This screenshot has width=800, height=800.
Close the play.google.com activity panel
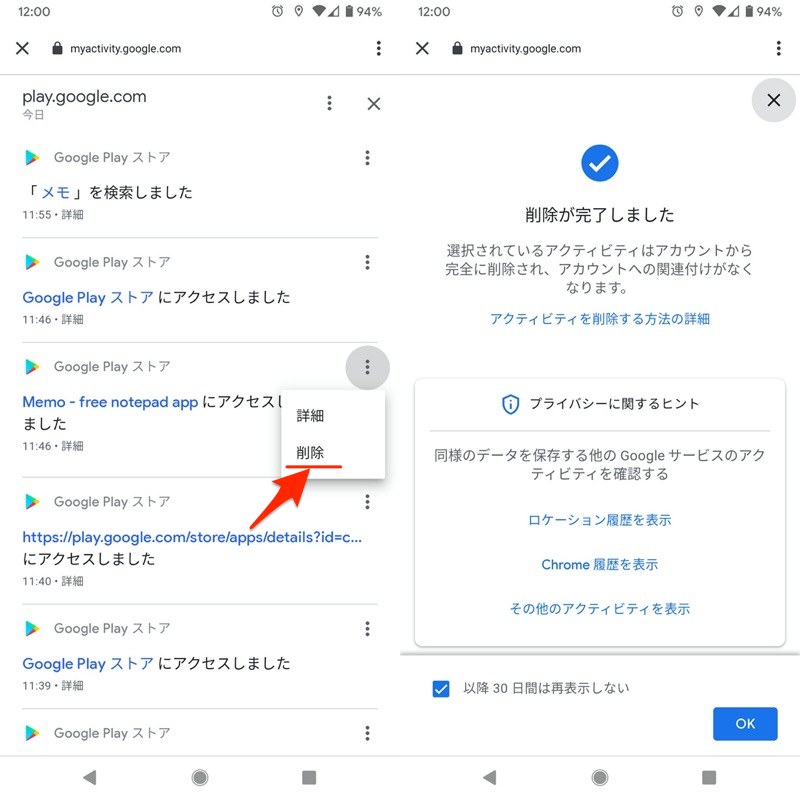pos(374,103)
